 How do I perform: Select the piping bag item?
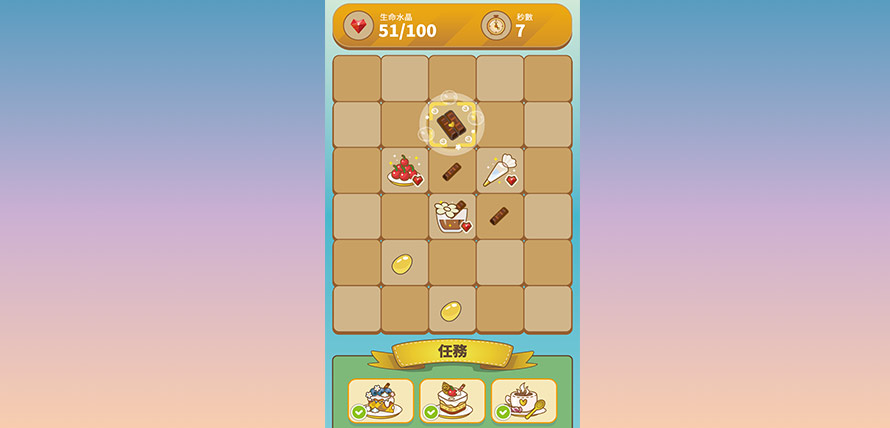(x=499, y=171)
